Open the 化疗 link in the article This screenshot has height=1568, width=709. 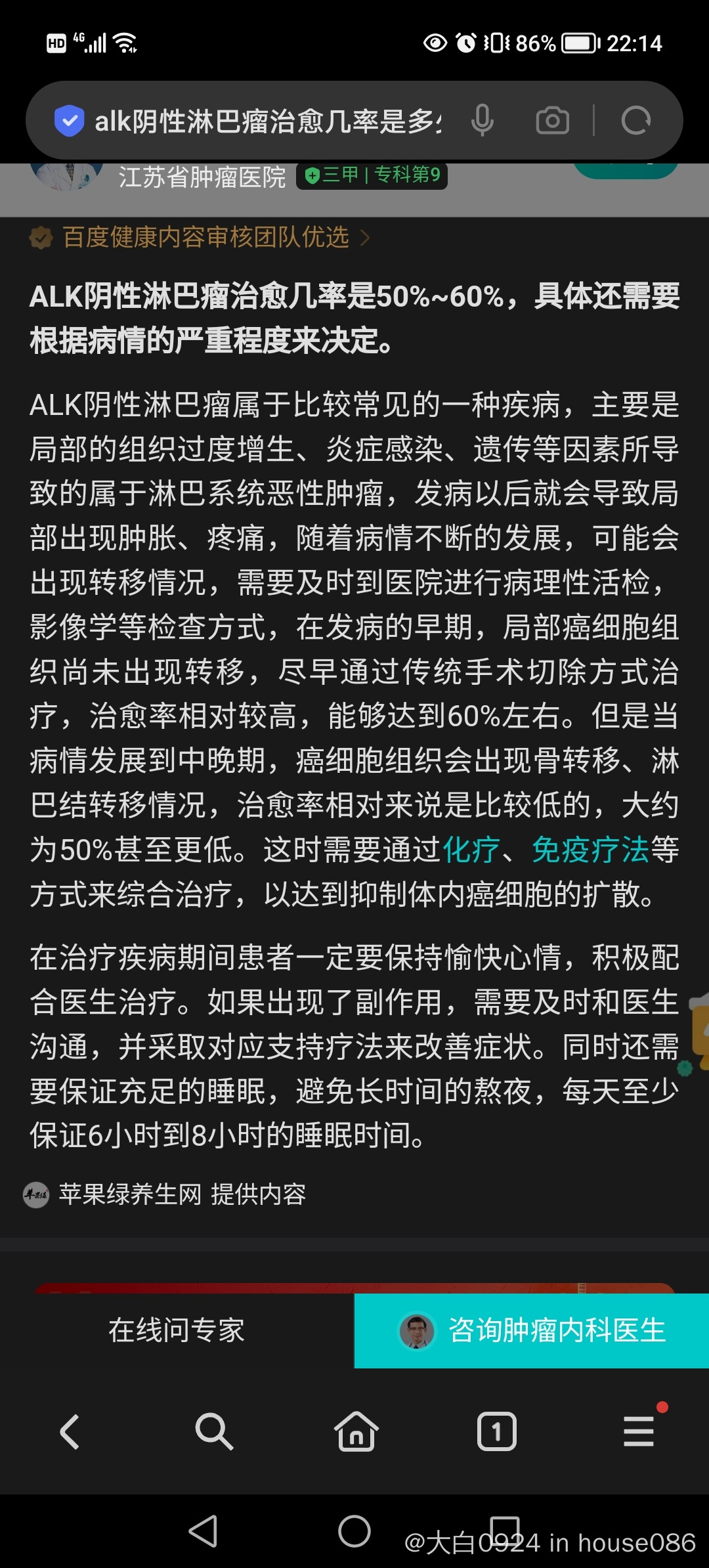pos(471,850)
